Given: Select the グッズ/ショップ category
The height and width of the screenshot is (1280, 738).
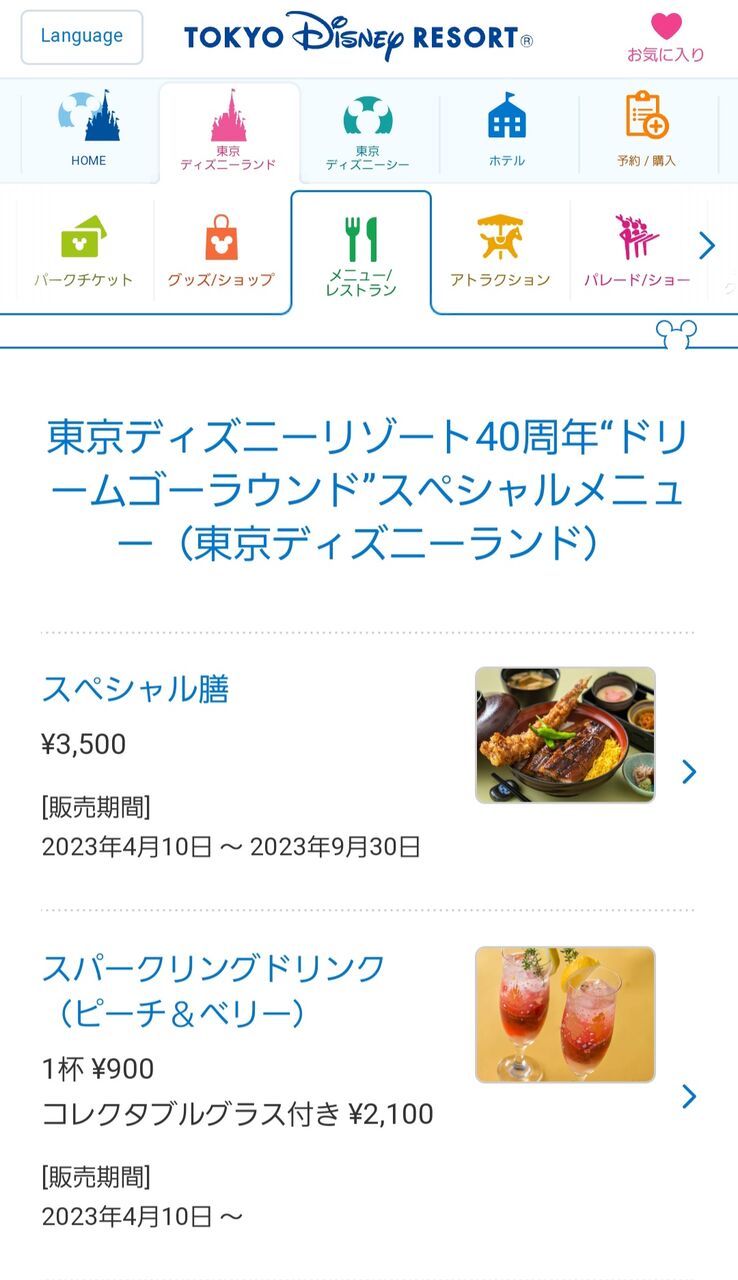Looking at the screenshot, I should coord(221,250).
